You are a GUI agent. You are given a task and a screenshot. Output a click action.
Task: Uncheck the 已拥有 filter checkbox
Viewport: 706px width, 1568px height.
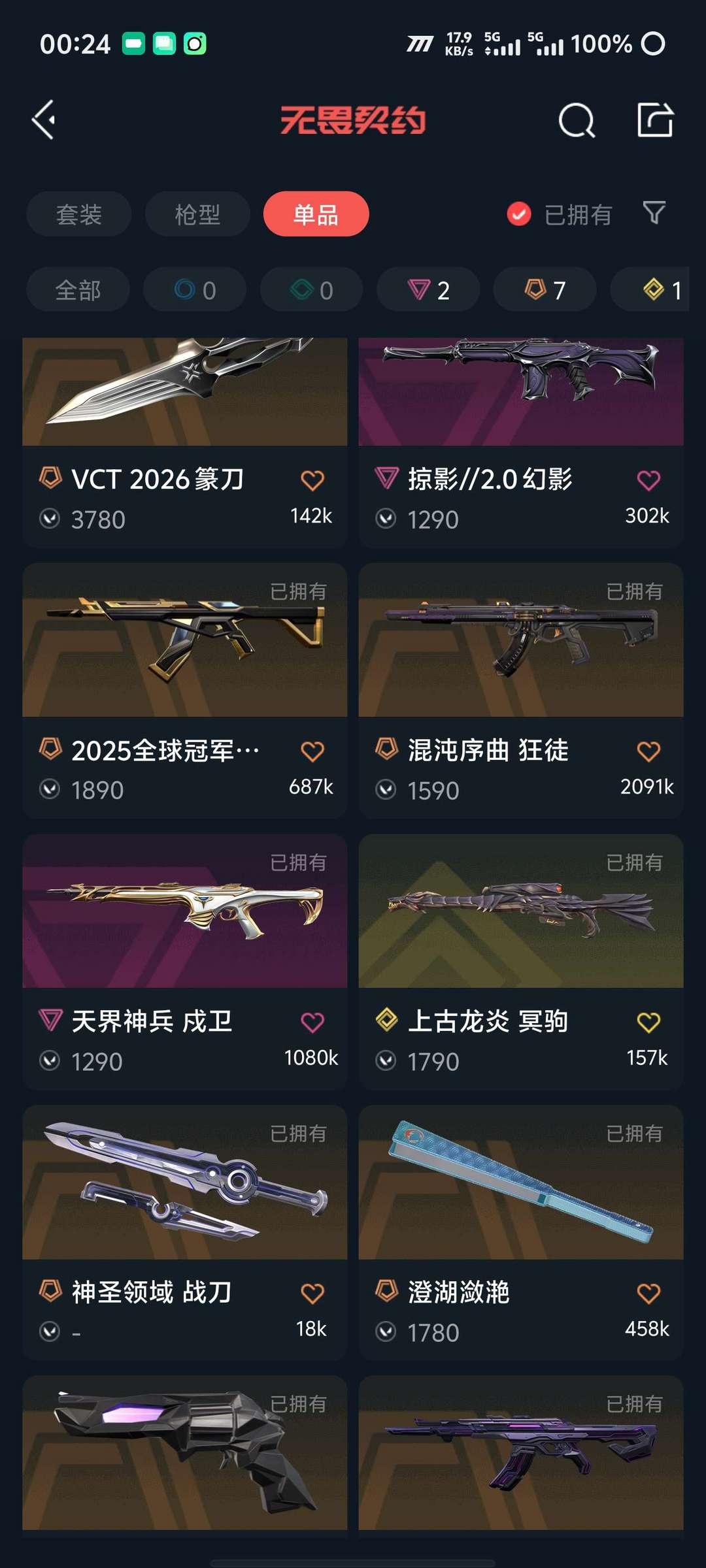[519, 214]
